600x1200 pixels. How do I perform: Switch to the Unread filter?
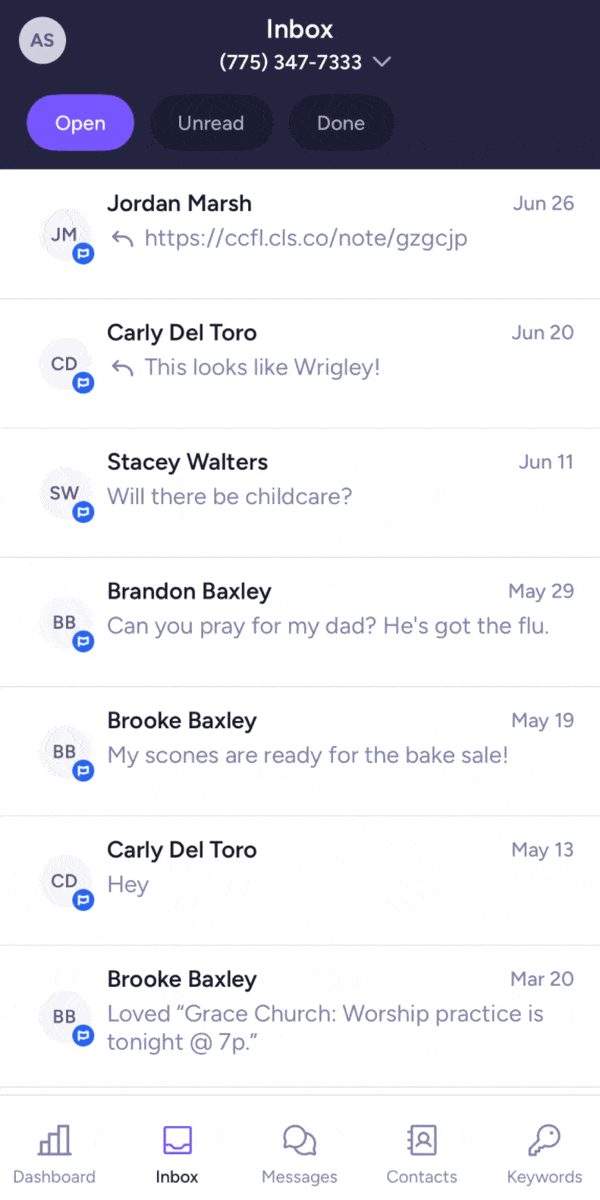pyautogui.click(x=210, y=123)
